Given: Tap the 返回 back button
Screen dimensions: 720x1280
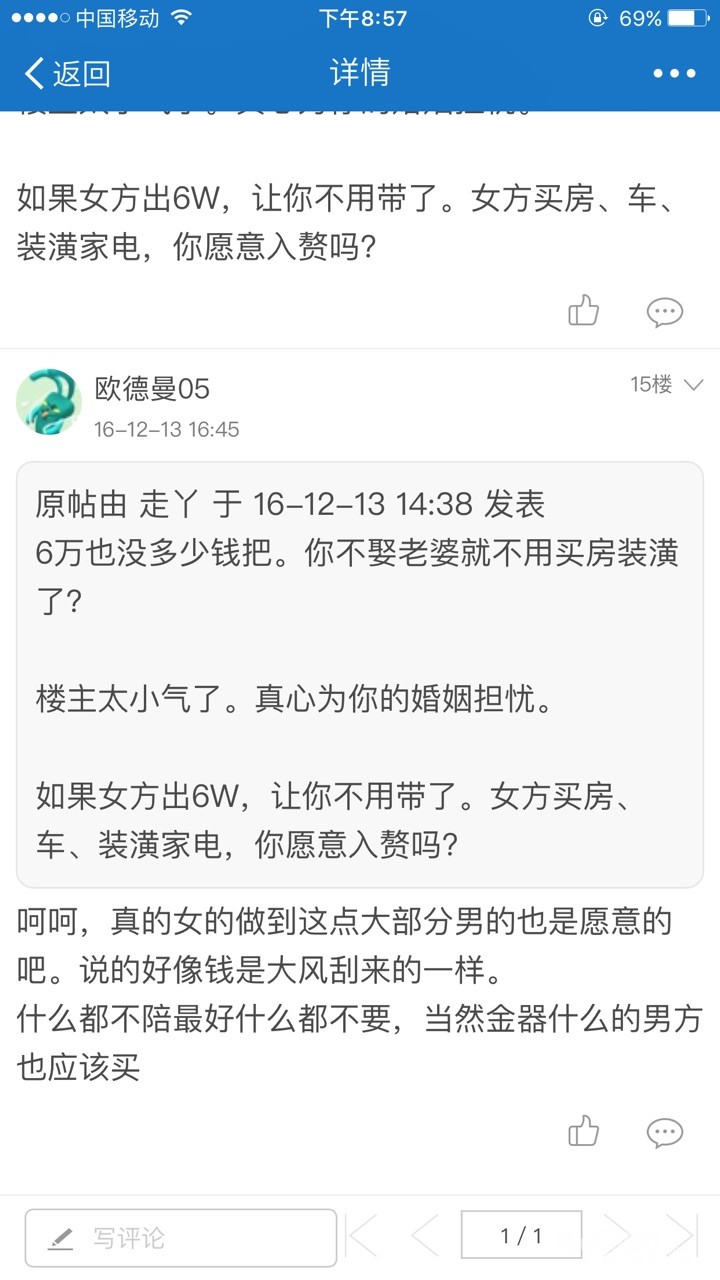Looking at the screenshot, I should 66,73.
